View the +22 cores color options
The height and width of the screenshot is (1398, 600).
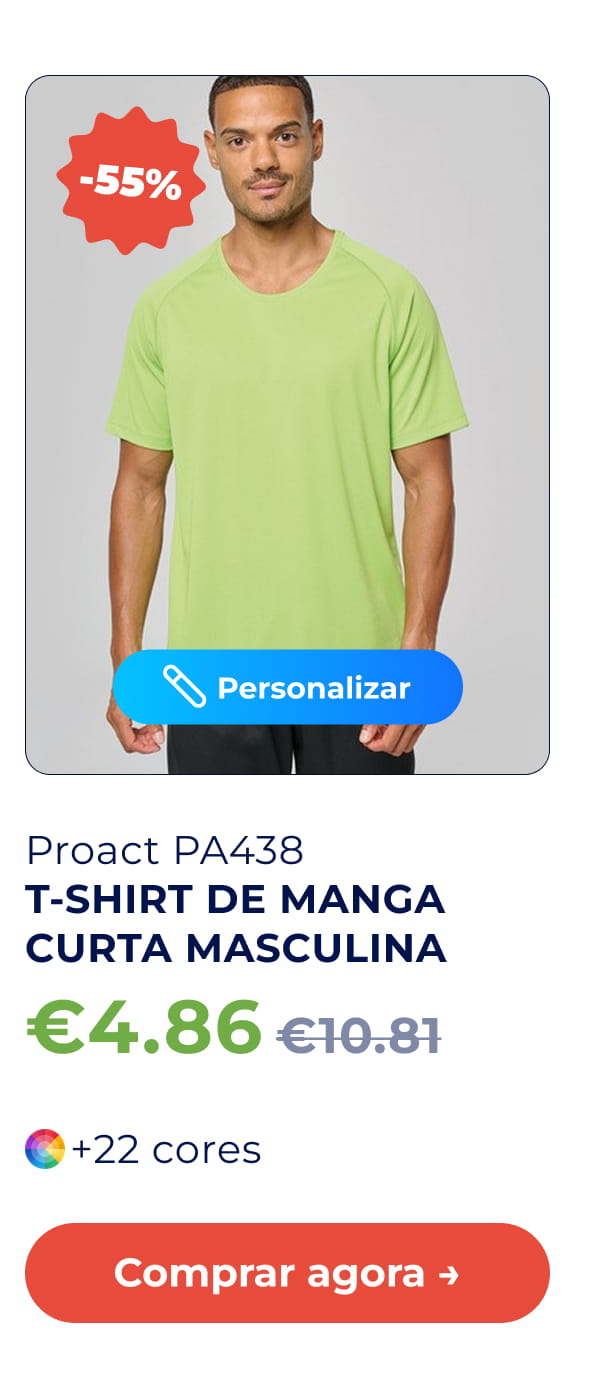(144, 1150)
